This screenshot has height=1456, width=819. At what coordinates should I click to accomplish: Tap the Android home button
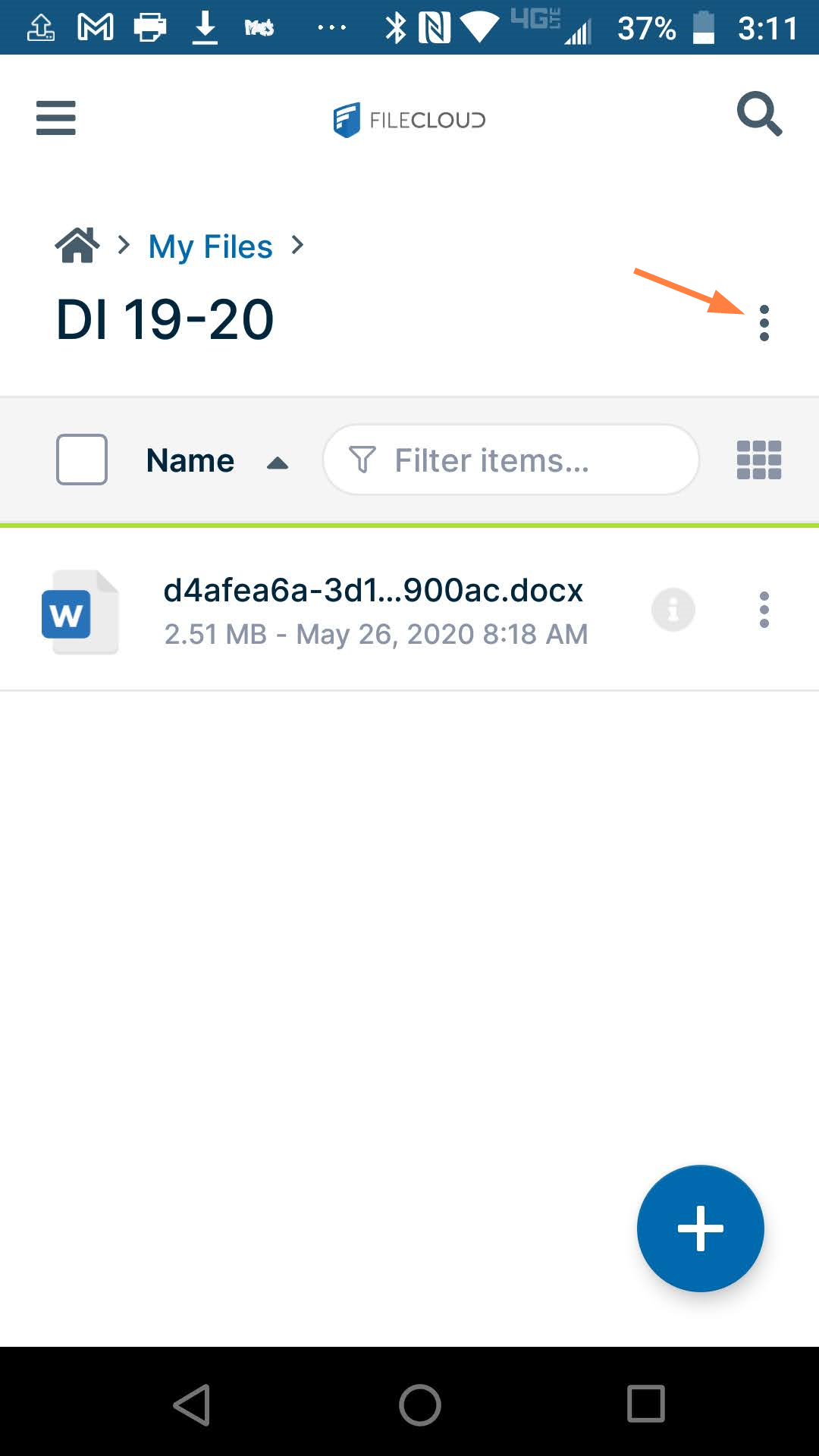419,1404
